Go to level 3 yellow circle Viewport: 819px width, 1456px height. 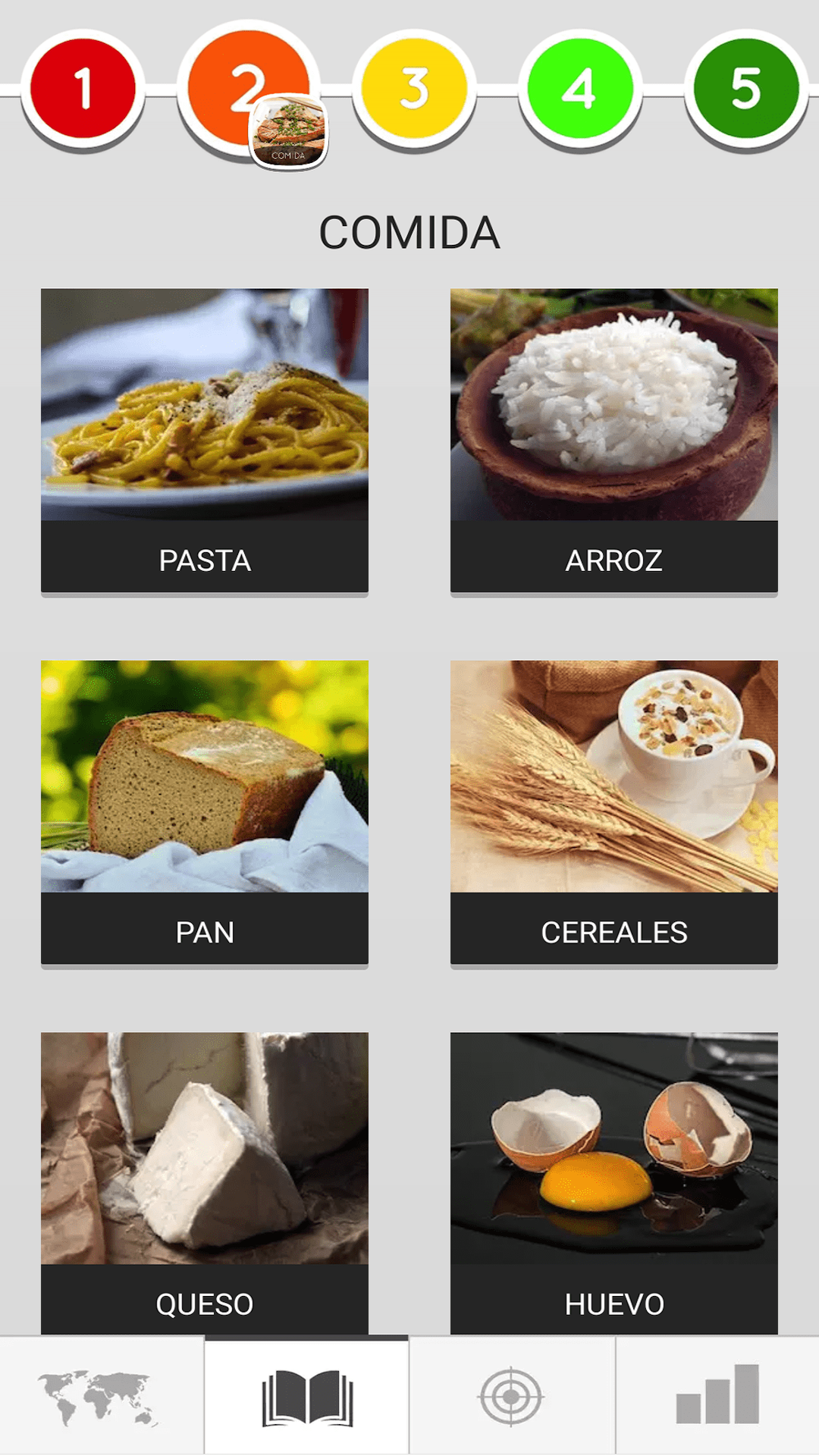click(414, 89)
